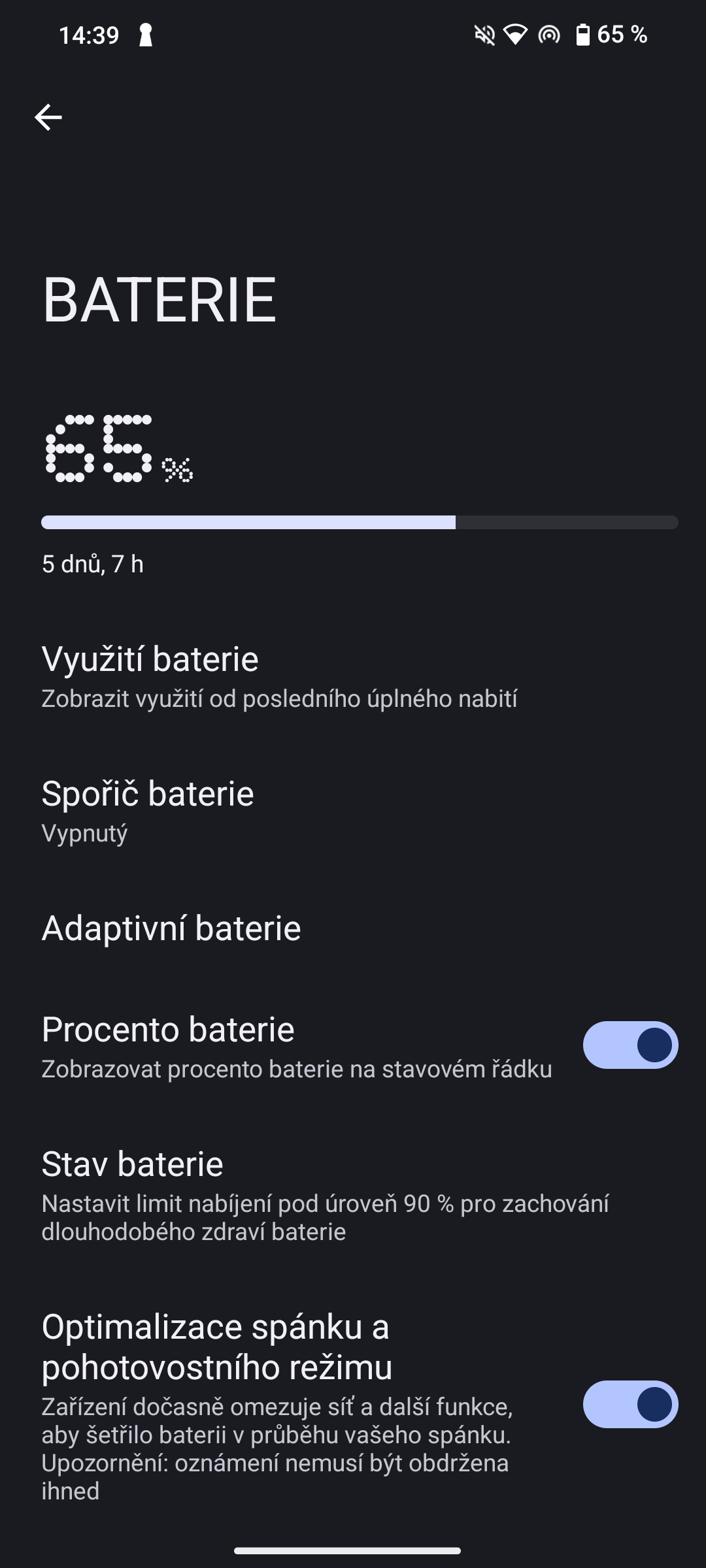
Task: Tap the key icon beside the clock
Action: pos(145,36)
